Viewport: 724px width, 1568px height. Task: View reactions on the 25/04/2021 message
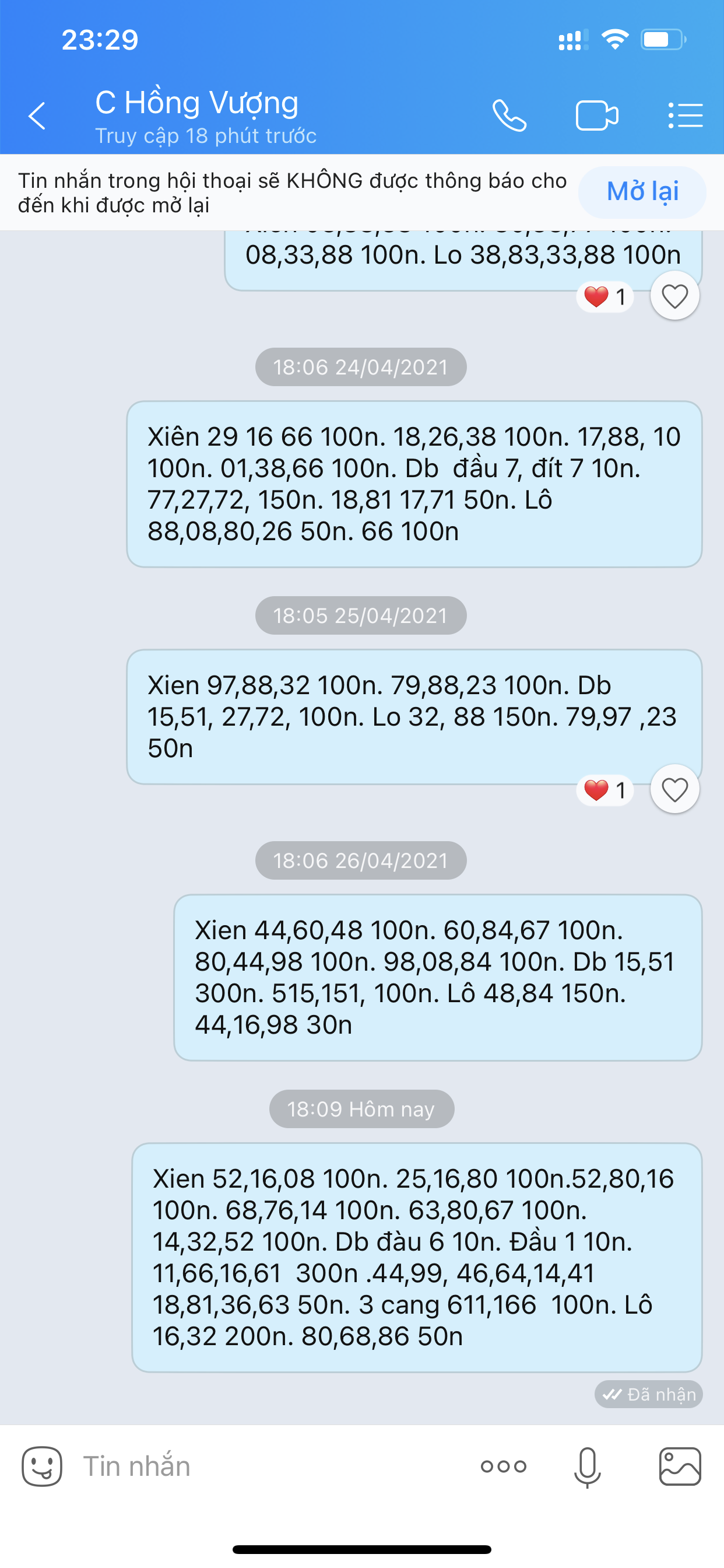604,790
